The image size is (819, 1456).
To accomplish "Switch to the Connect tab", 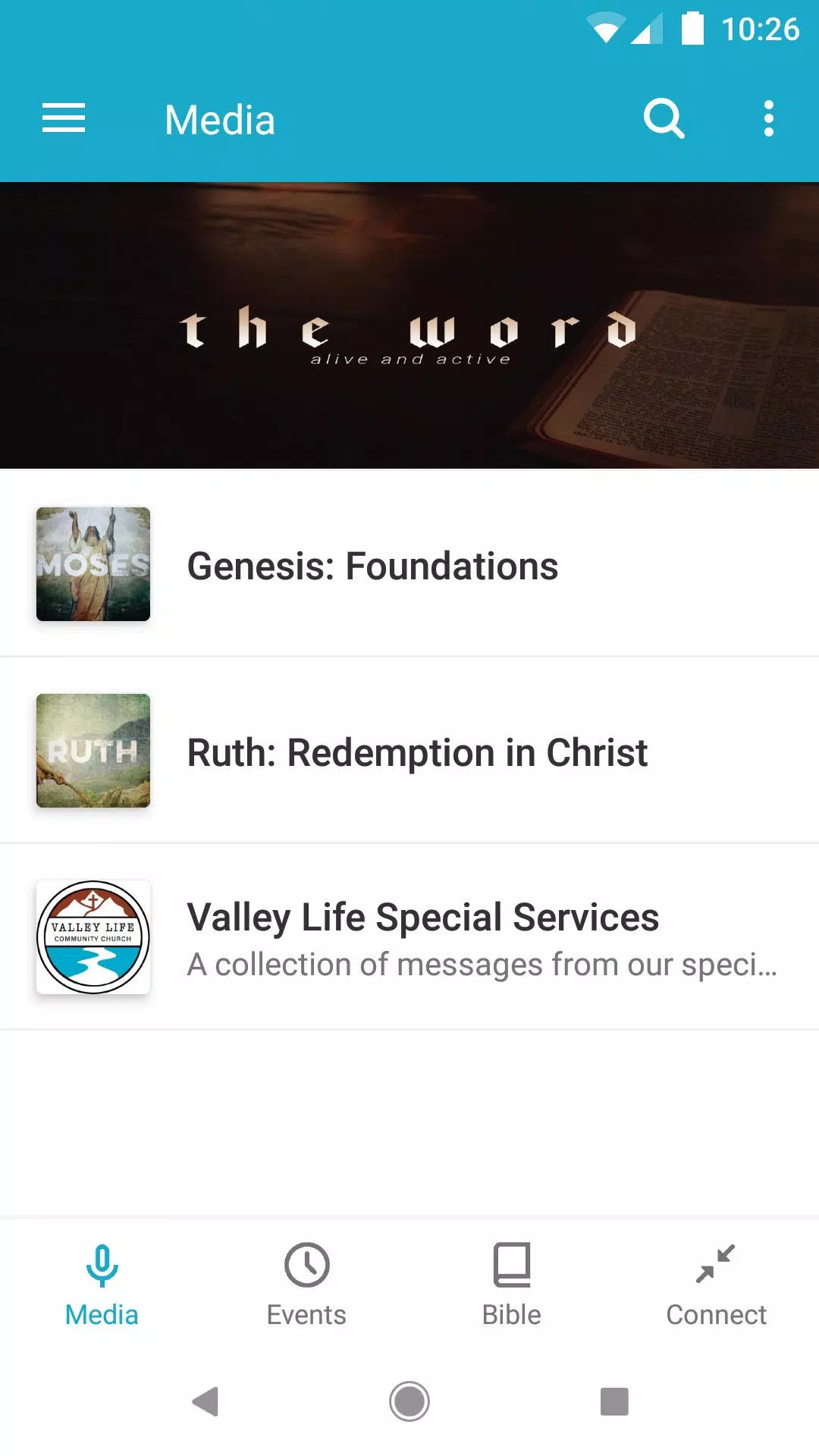I will click(717, 1285).
